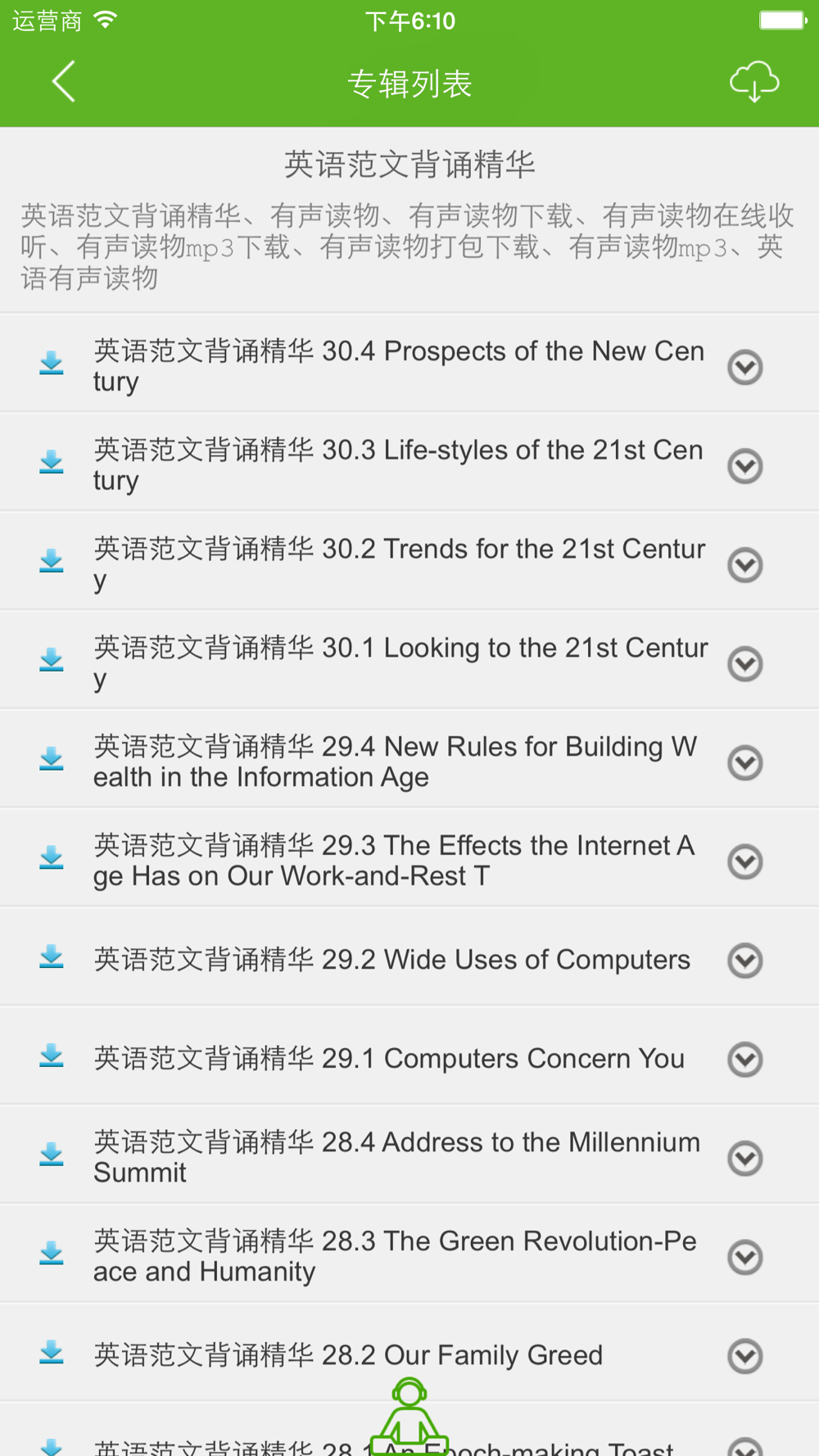The width and height of the screenshot is (819, 1456).
Task: Go back using the top-left arrow
Action: point(63,82)
